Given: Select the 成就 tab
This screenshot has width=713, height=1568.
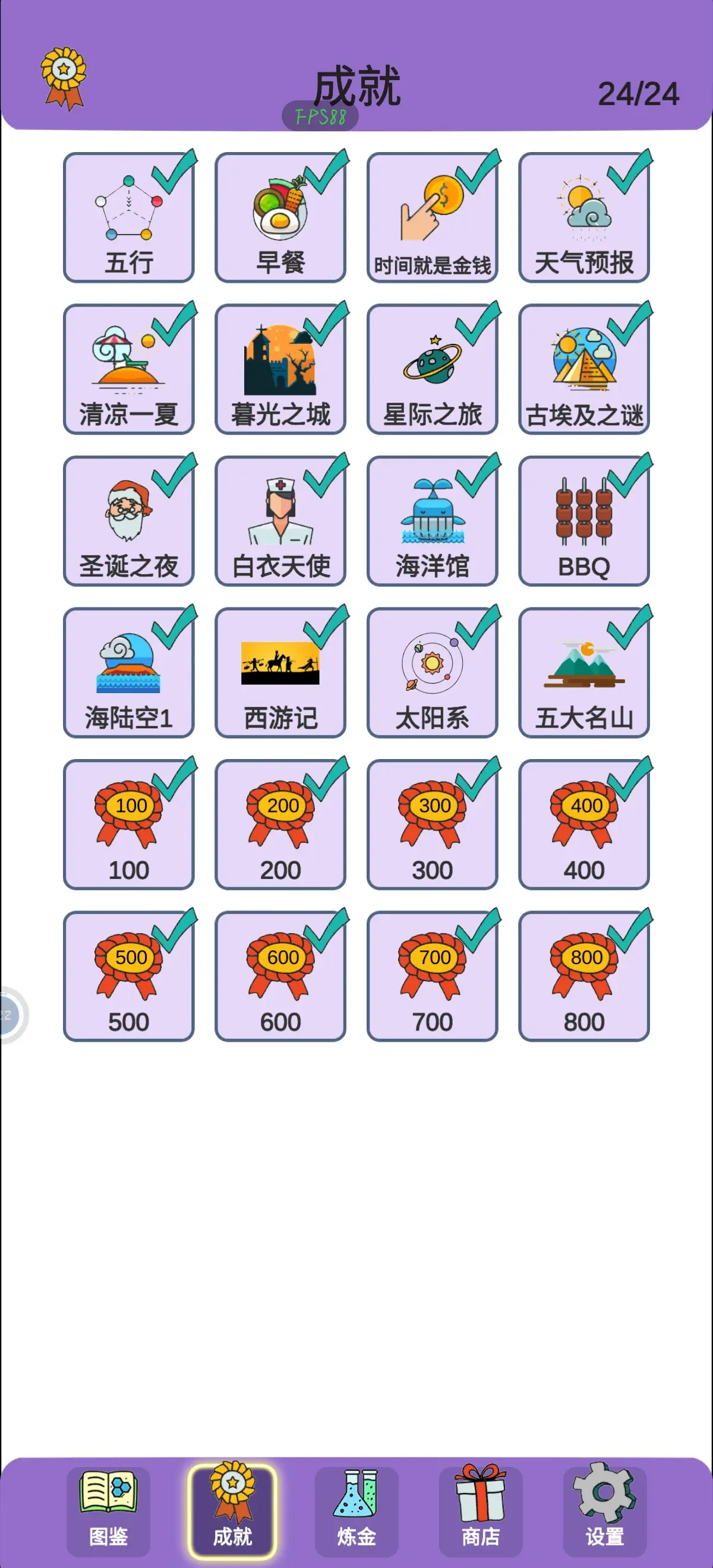Looking at the screenshot, I should coord(232,1512).
